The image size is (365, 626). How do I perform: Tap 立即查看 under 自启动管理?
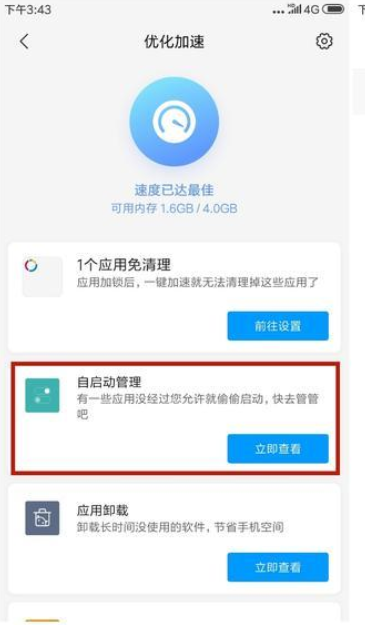pos(278,449)
